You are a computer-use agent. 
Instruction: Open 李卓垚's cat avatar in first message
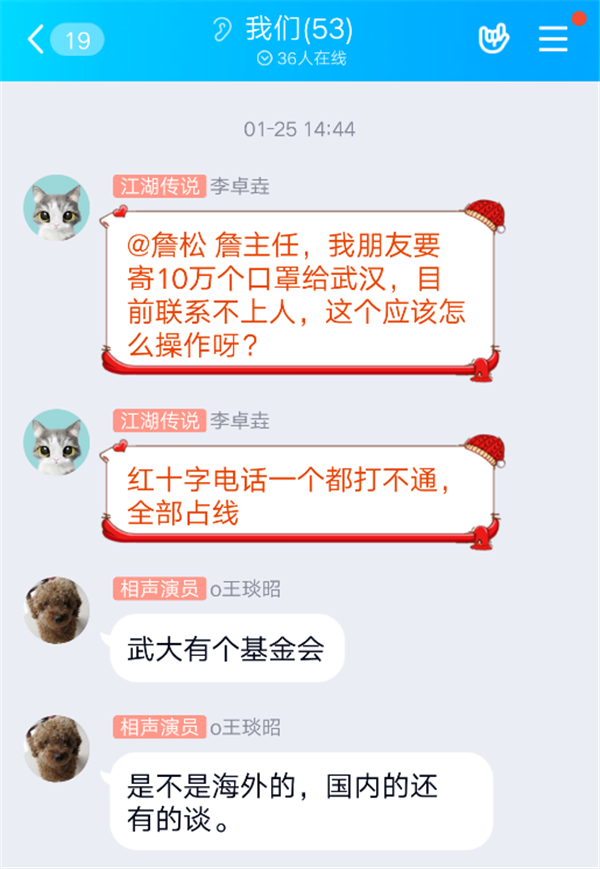57,208
